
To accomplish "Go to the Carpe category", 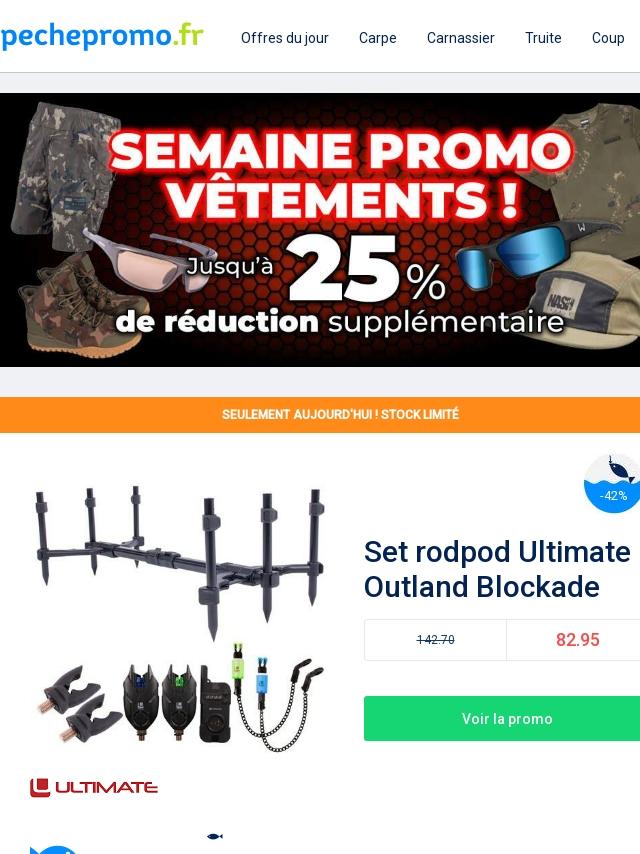I will point(377,38).
